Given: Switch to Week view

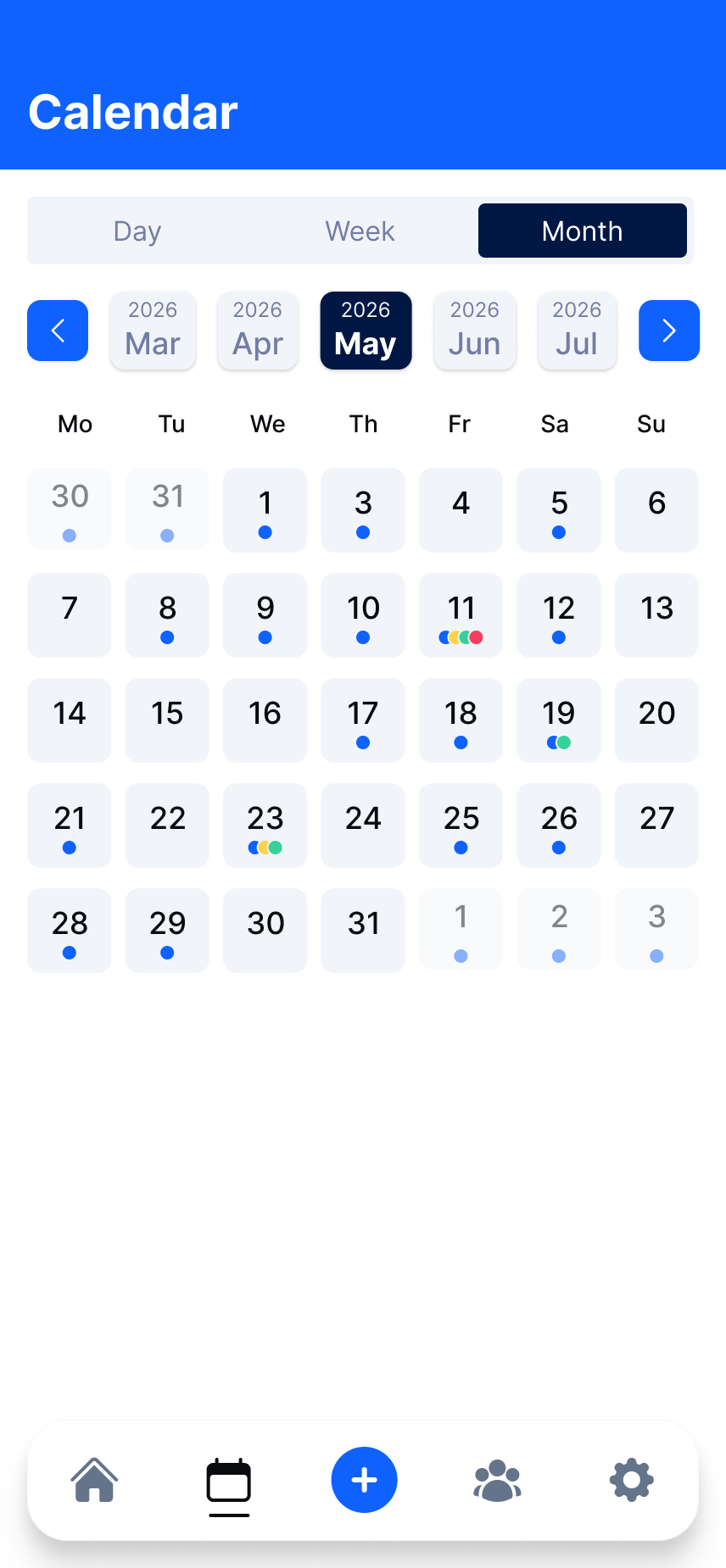Looking at the screenshot, I should point(359,231).
